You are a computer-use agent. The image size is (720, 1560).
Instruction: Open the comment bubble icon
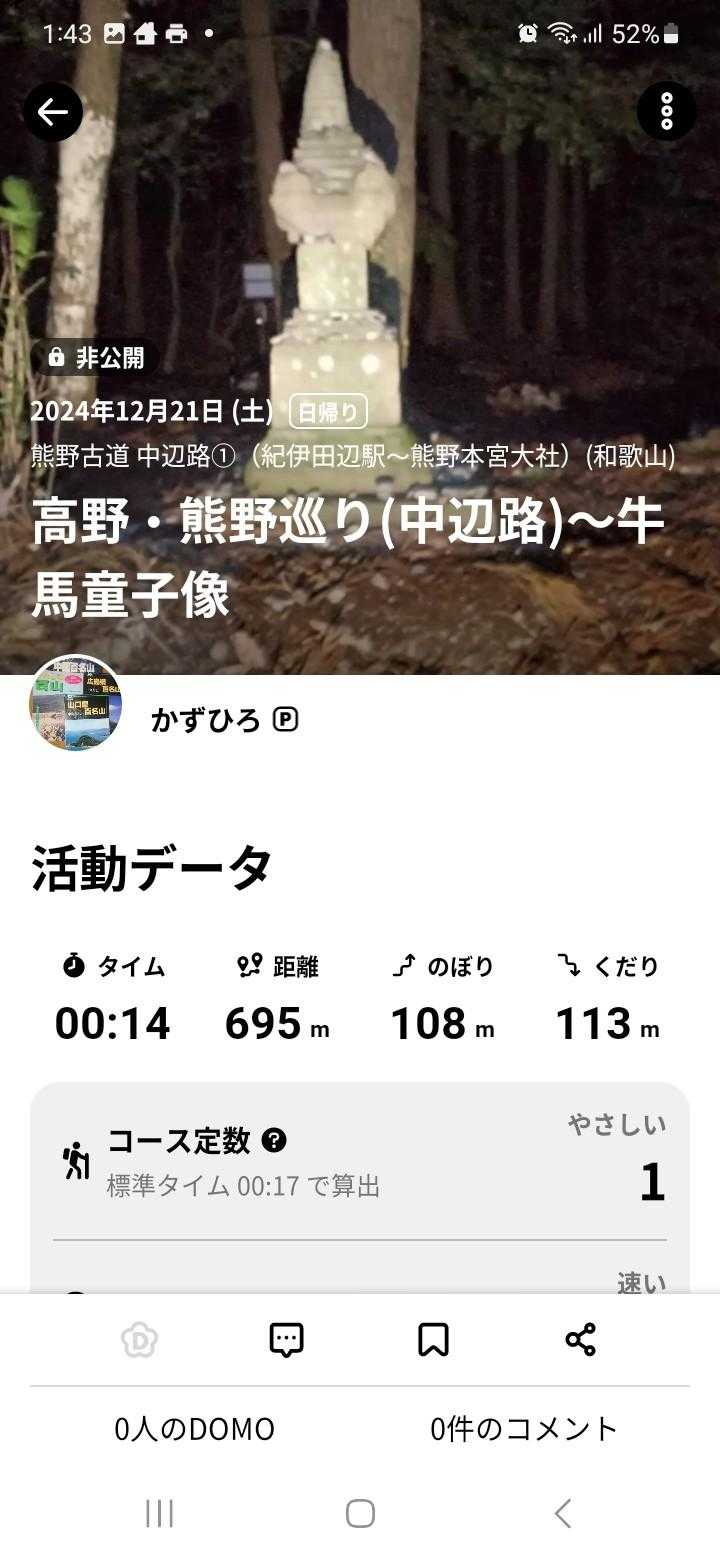(x=287, y=1339)
